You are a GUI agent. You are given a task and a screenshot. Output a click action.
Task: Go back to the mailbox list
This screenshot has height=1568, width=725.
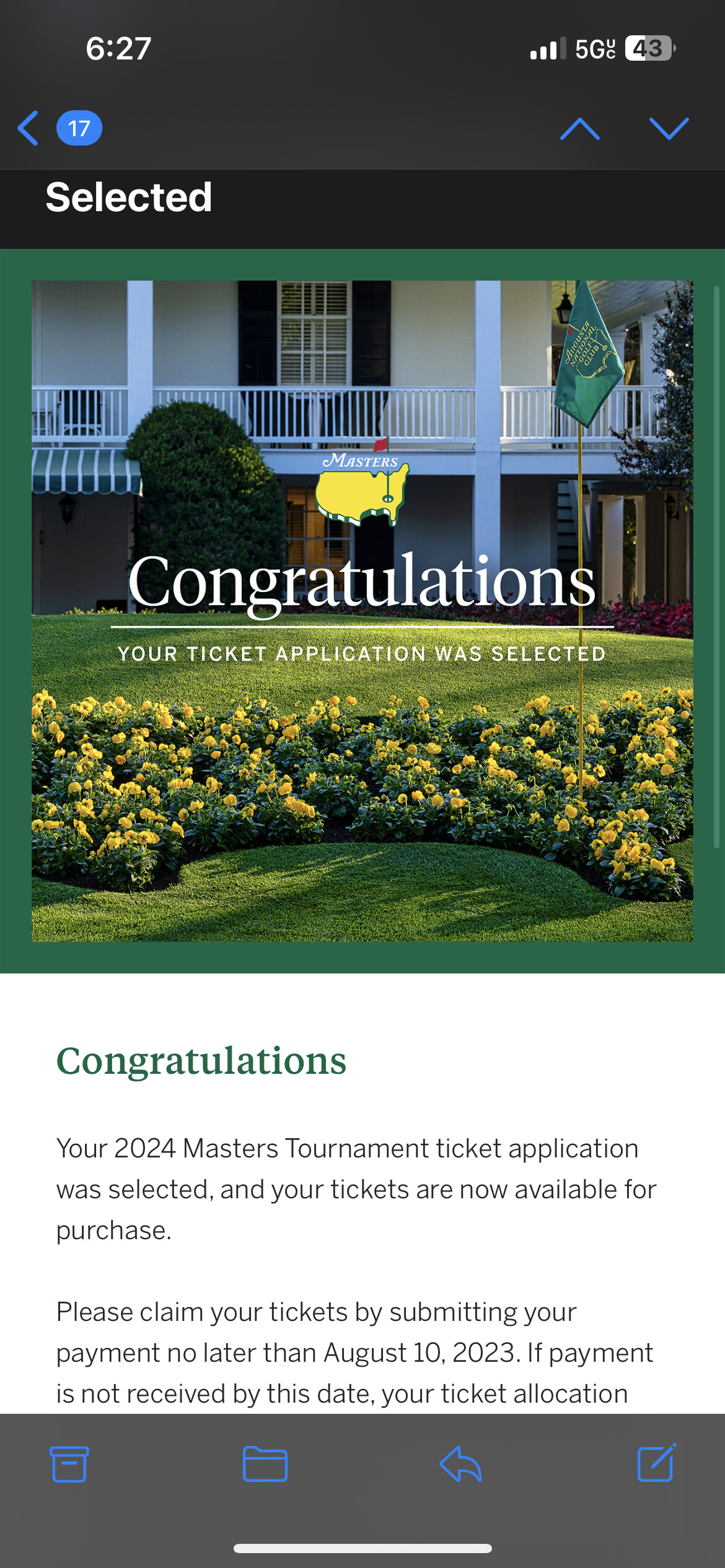[x=29, y=128]
